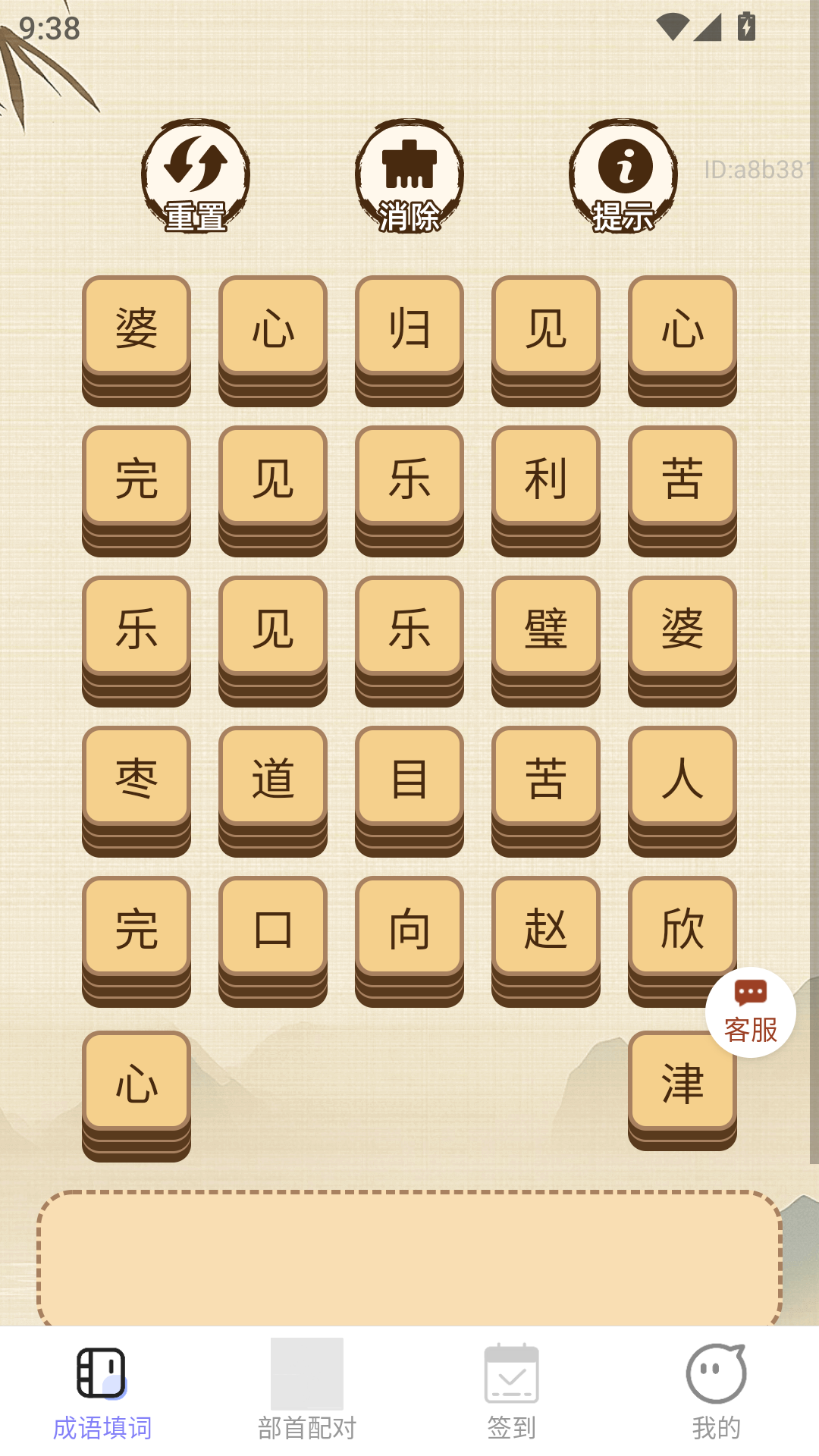Open the 我的 profile tab
Image resolution: width=819 pixels, height=1456 pixels.
click(717, 1392)
